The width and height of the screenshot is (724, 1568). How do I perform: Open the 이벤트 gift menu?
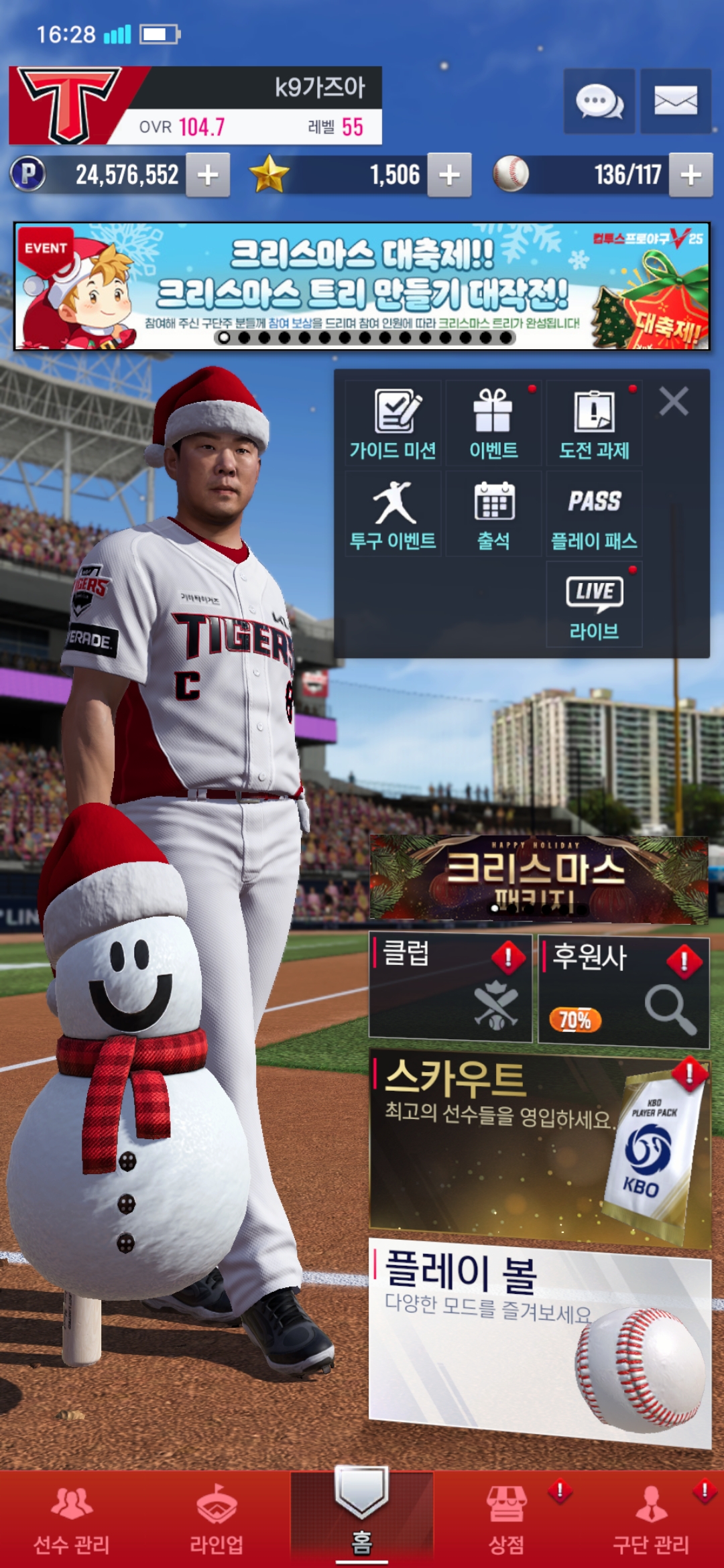click(493, 424)
